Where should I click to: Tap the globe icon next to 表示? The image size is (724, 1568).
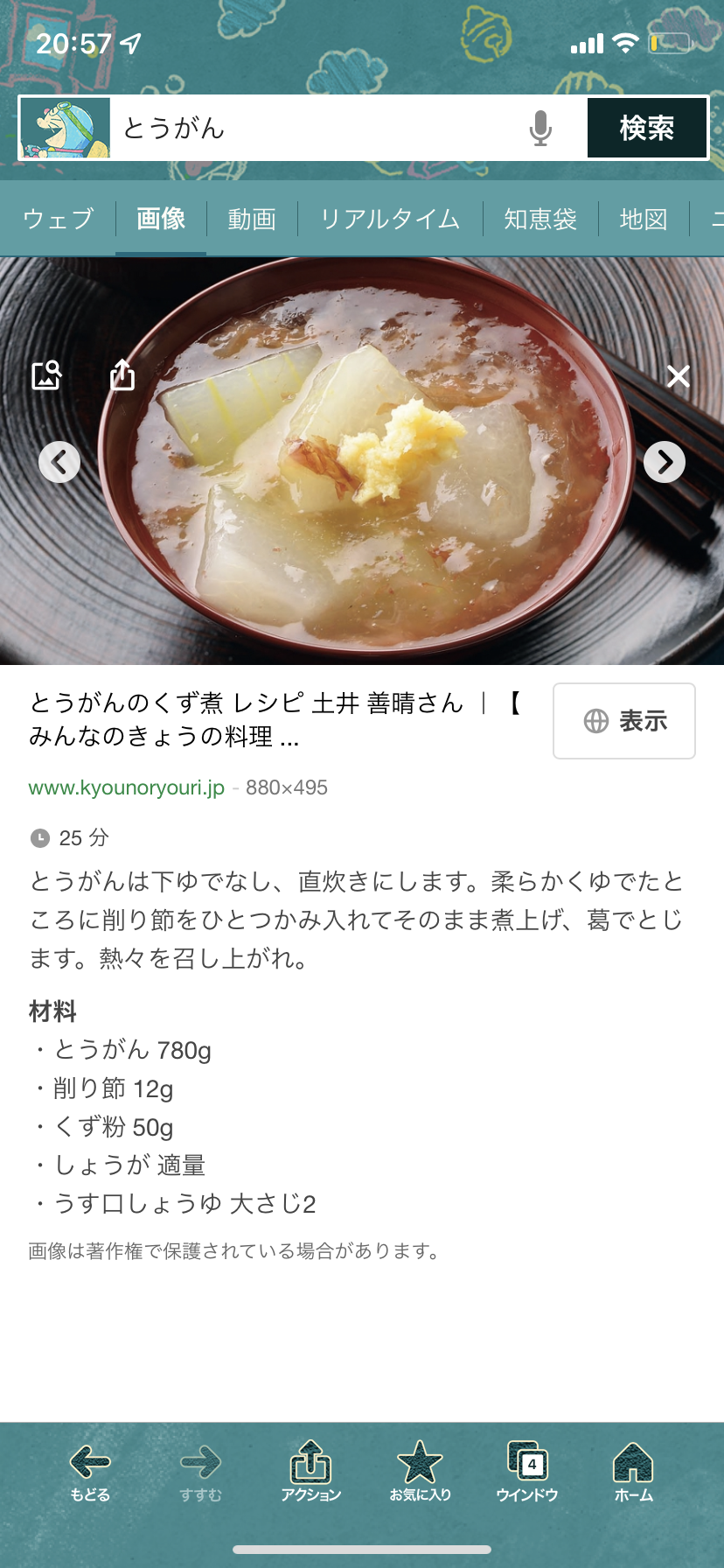pyautogui.click(x=595, y=721)
